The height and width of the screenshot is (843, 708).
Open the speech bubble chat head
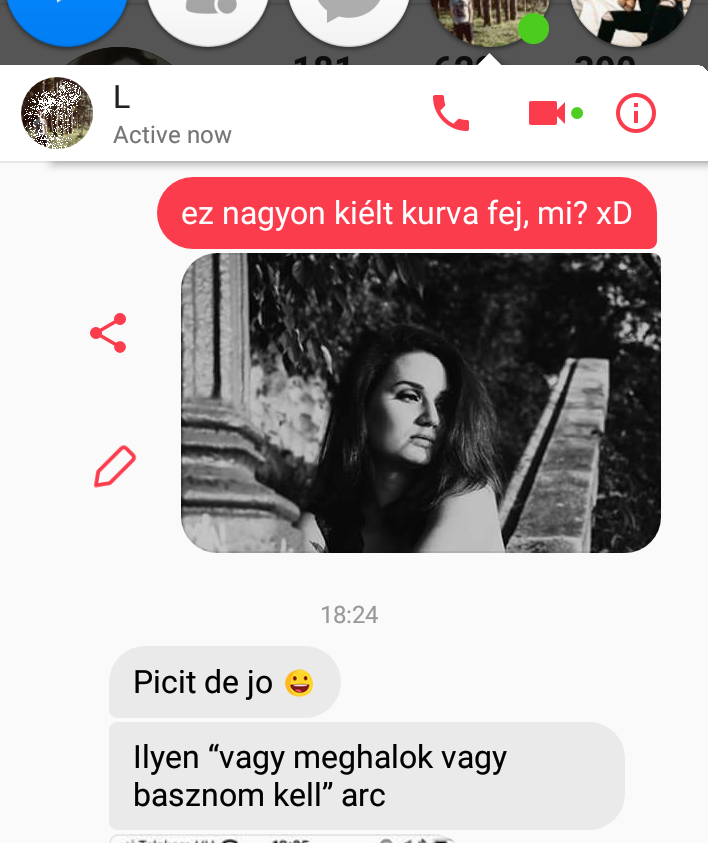tap(348, 20)
